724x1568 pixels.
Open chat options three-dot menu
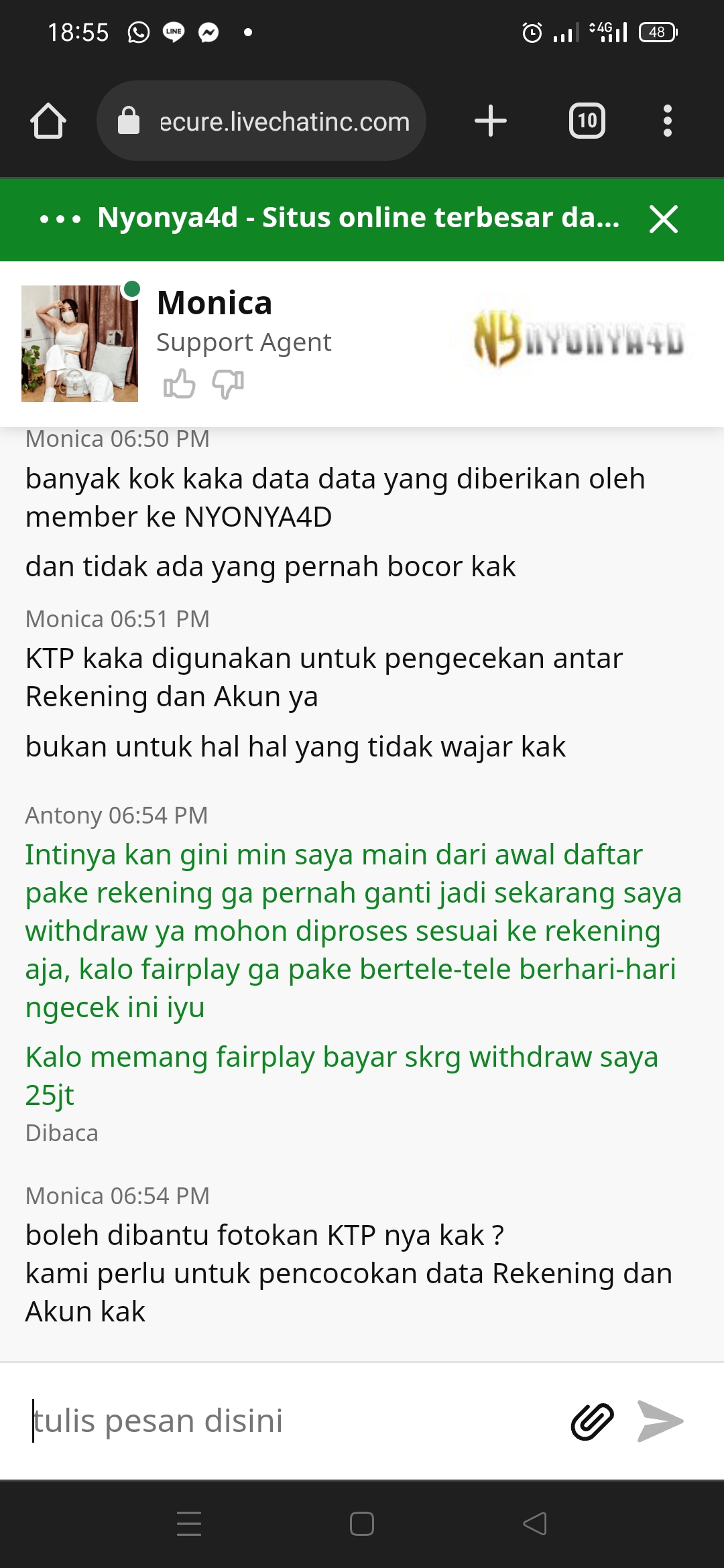(60, 218)
